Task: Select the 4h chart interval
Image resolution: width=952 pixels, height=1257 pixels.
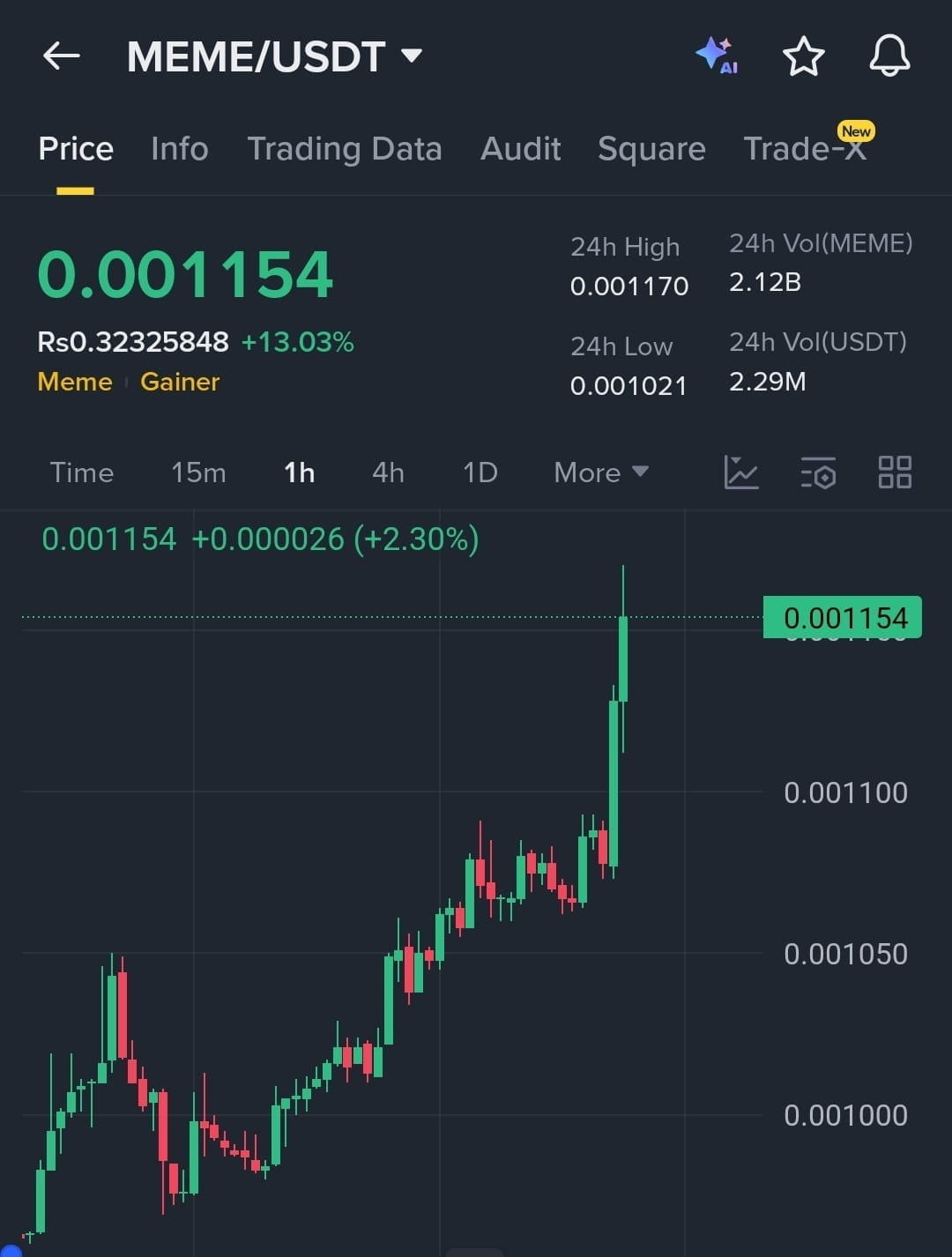Action: pos(388,472)
